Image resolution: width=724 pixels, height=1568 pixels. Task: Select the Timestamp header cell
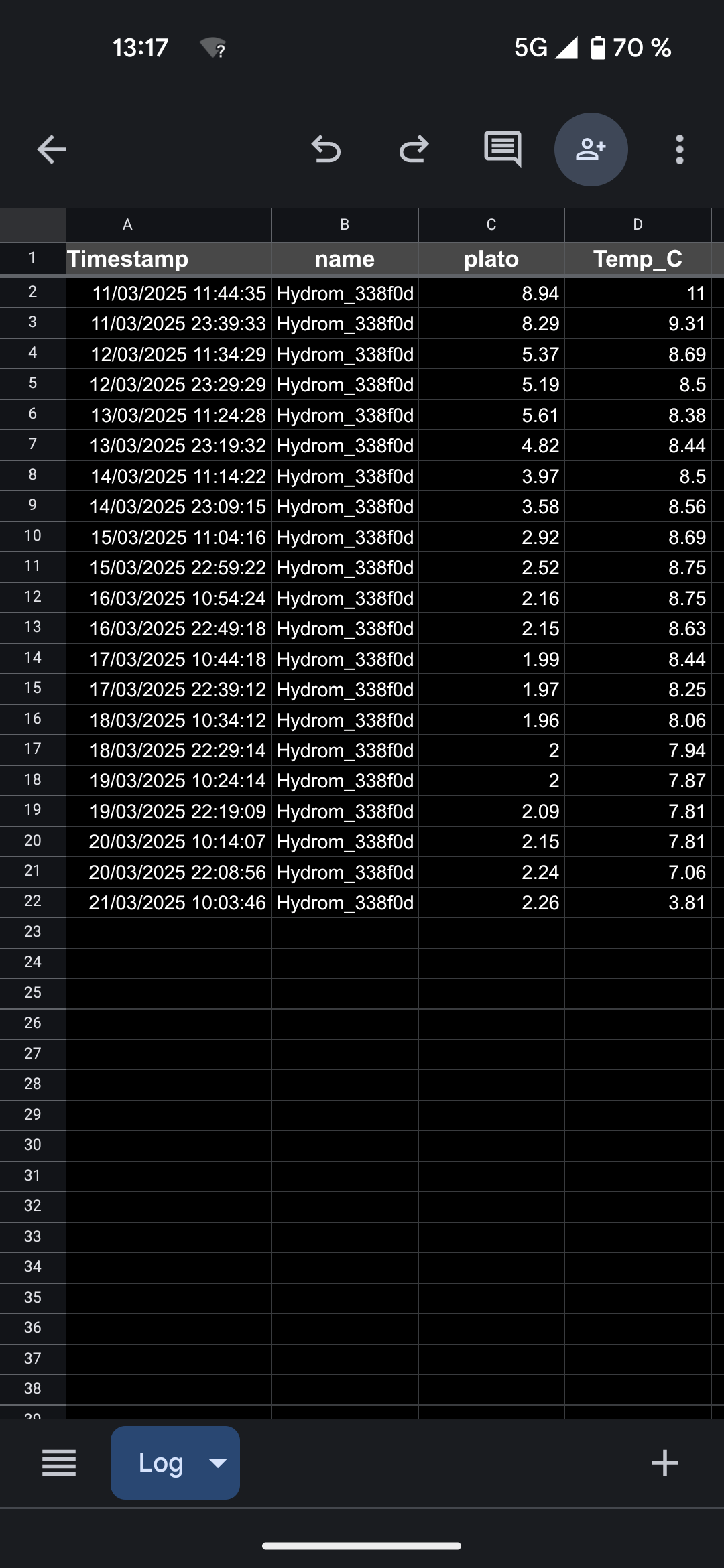point(168,259)
